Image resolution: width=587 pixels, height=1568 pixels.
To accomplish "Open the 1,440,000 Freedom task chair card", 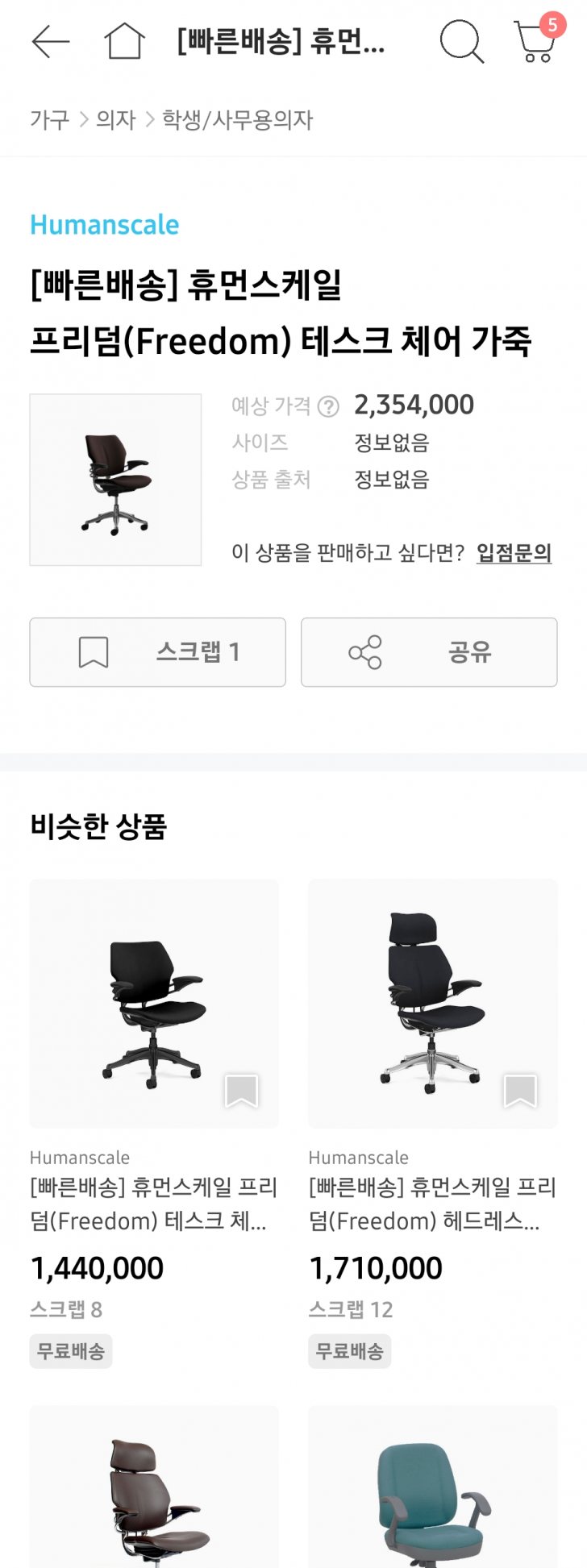I will [x=154, y=1004].
